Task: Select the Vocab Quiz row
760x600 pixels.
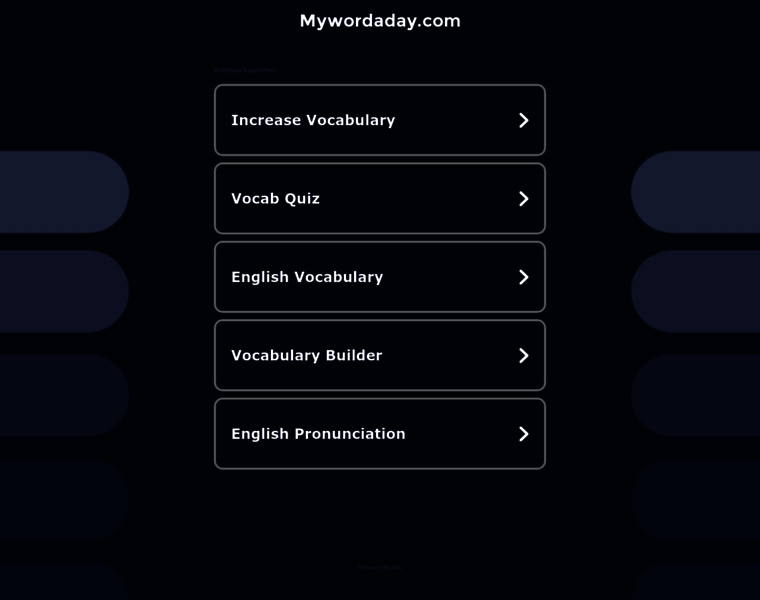Action: (379, 198)
